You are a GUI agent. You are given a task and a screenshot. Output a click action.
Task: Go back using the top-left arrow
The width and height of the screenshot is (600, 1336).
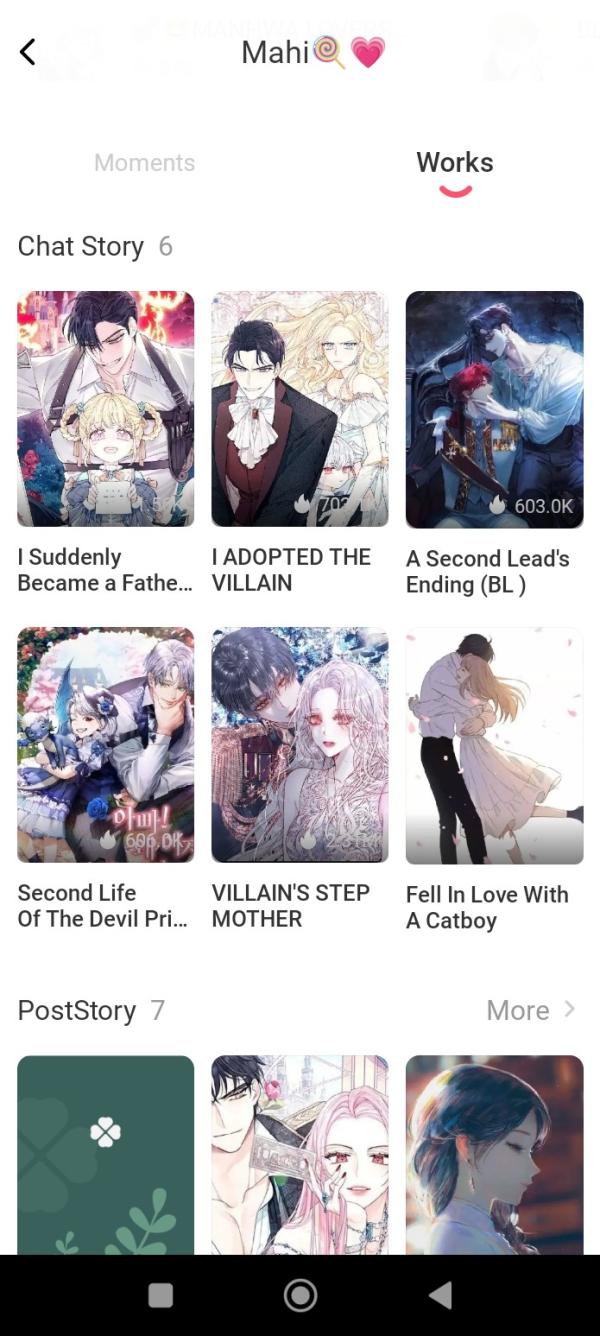[28, 52]
